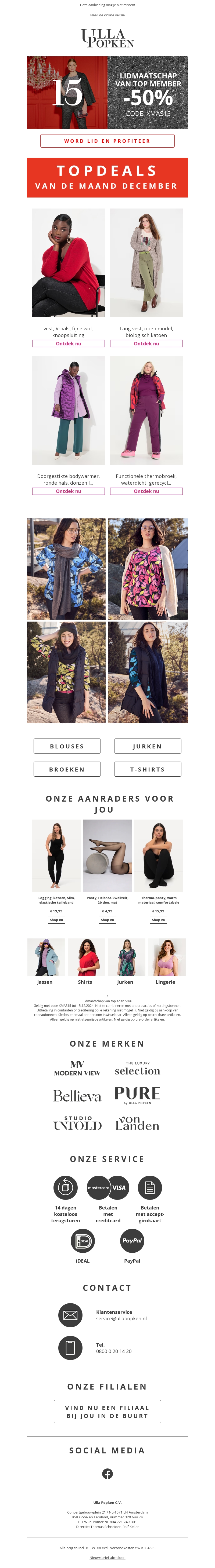This screenshot has width=215, height=1568.
Task: Tap 'Shop nu' for the Panty Helanca-kwaliteit
Action: pos(107,920)
